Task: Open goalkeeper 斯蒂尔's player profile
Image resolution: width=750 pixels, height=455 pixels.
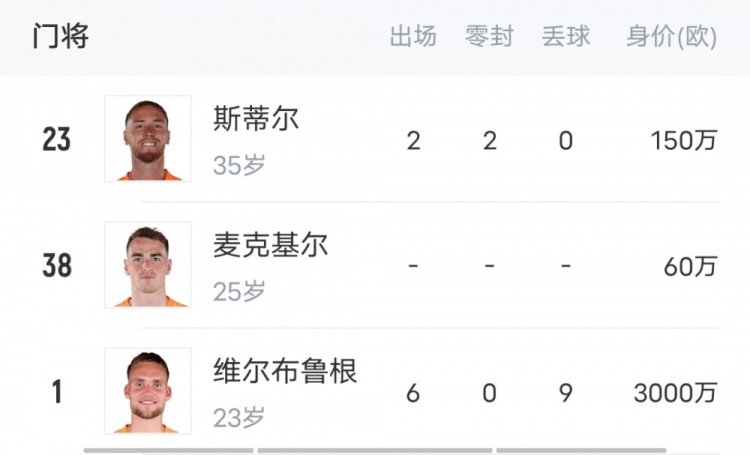Action: click(256, 120)
